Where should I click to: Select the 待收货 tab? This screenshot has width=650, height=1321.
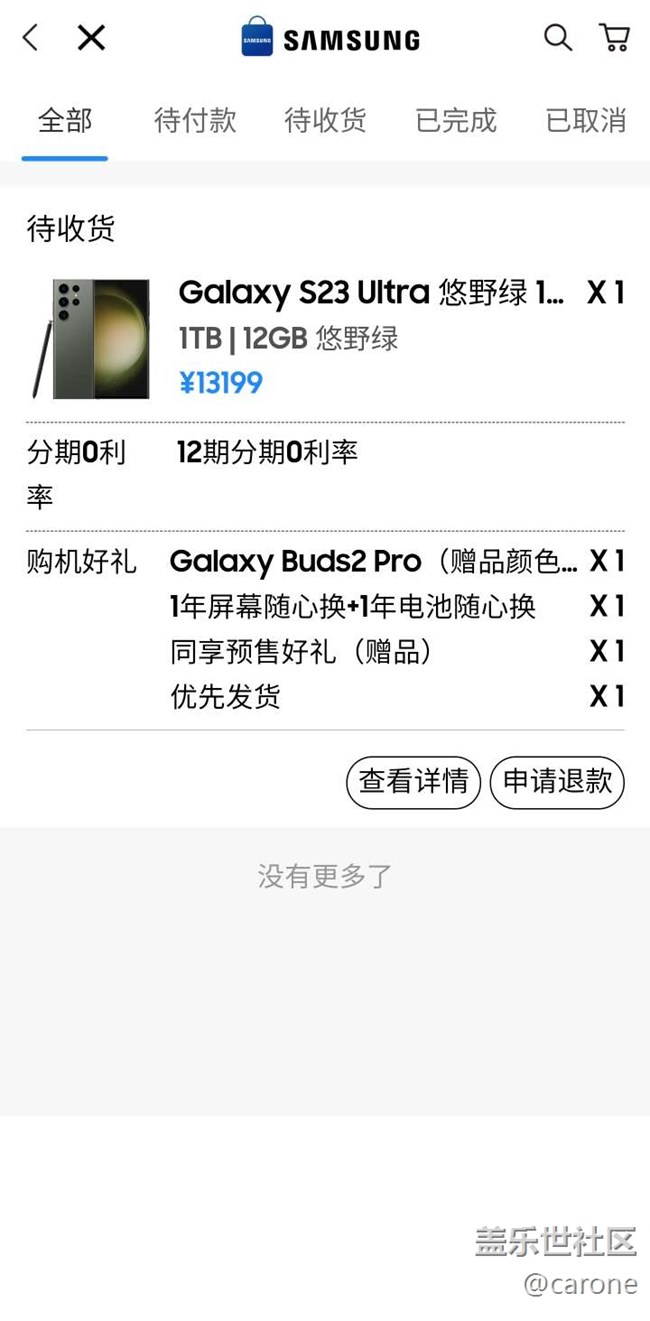pyautogui.click(x=325, y=121)
